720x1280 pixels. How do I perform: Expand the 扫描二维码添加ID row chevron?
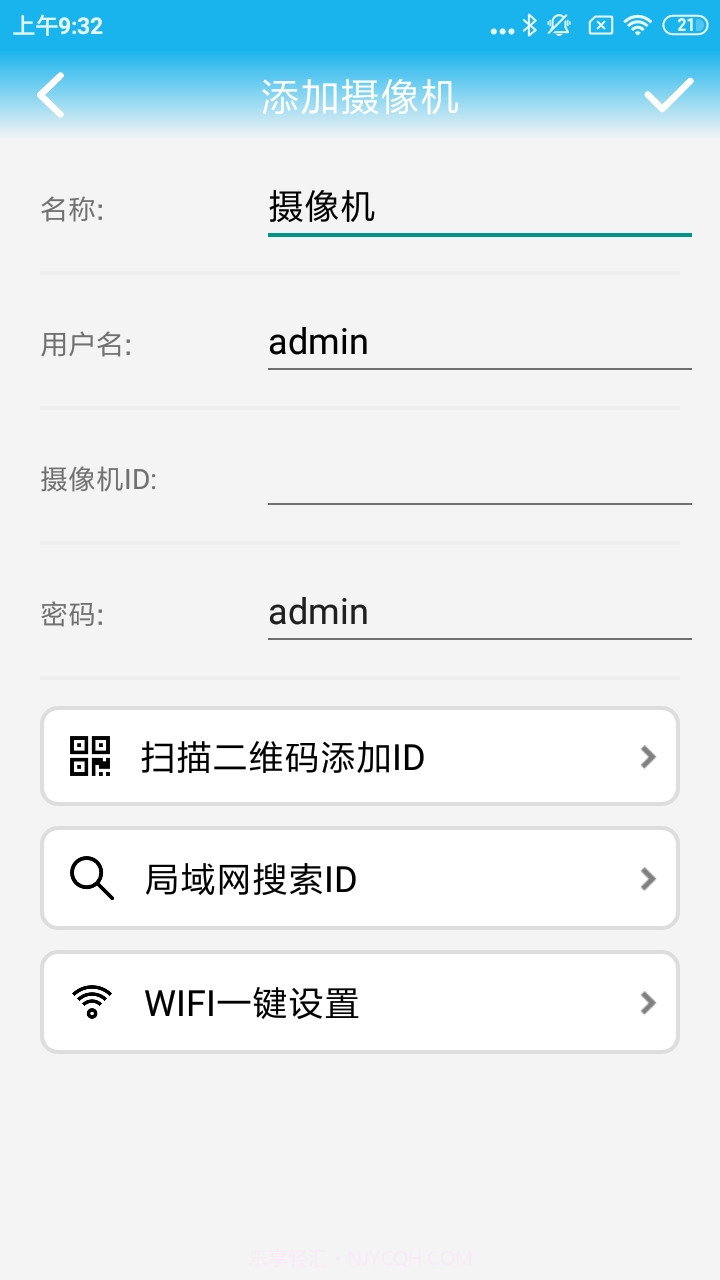coord(648,756)
